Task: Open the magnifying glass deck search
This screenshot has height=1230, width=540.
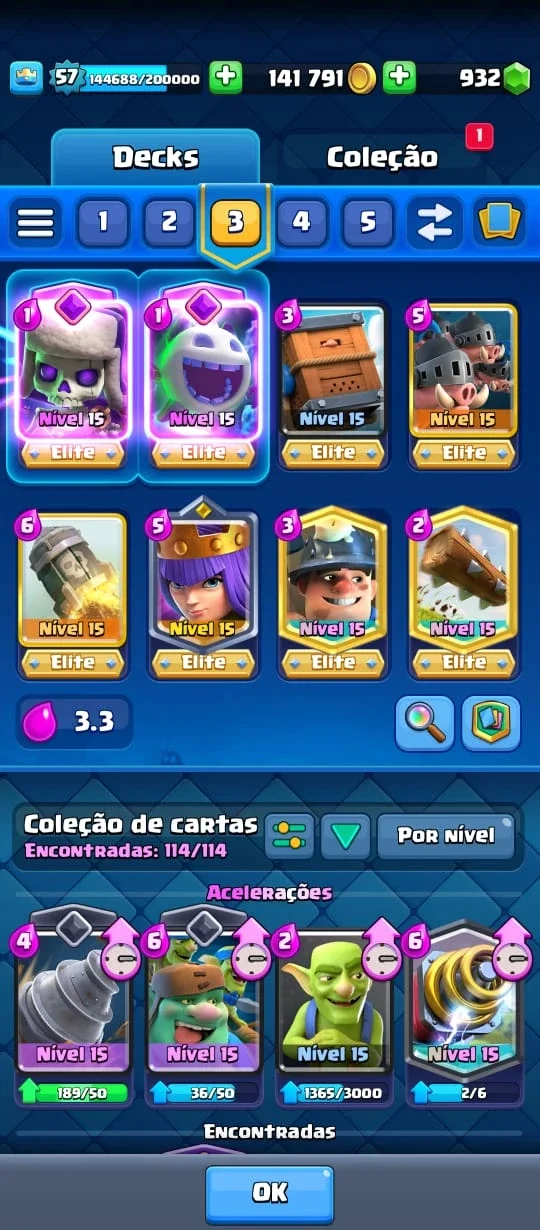Action: 425,722
